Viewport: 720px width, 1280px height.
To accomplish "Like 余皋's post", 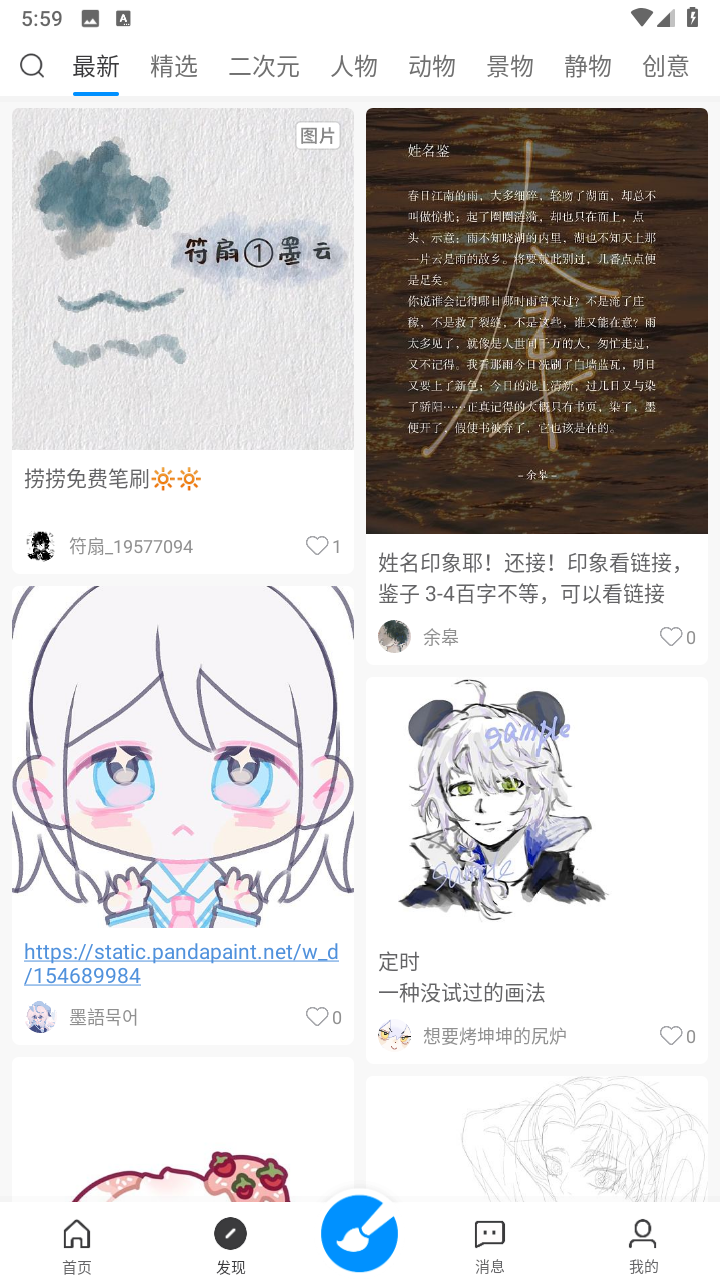I will (x=677, y=637).
